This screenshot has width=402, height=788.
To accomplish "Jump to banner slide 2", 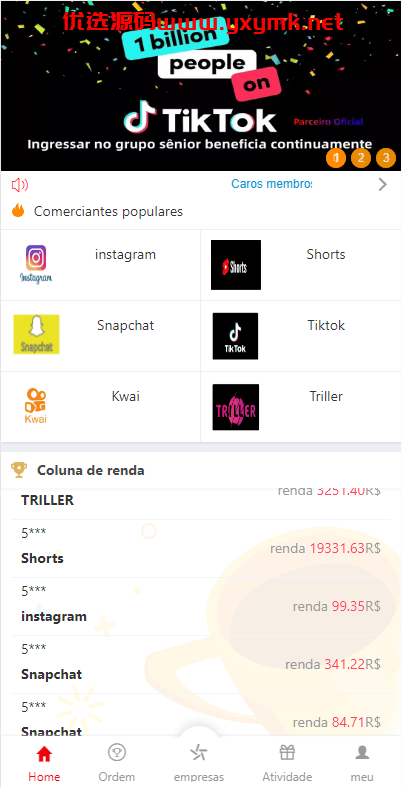I will coord(361,158).
